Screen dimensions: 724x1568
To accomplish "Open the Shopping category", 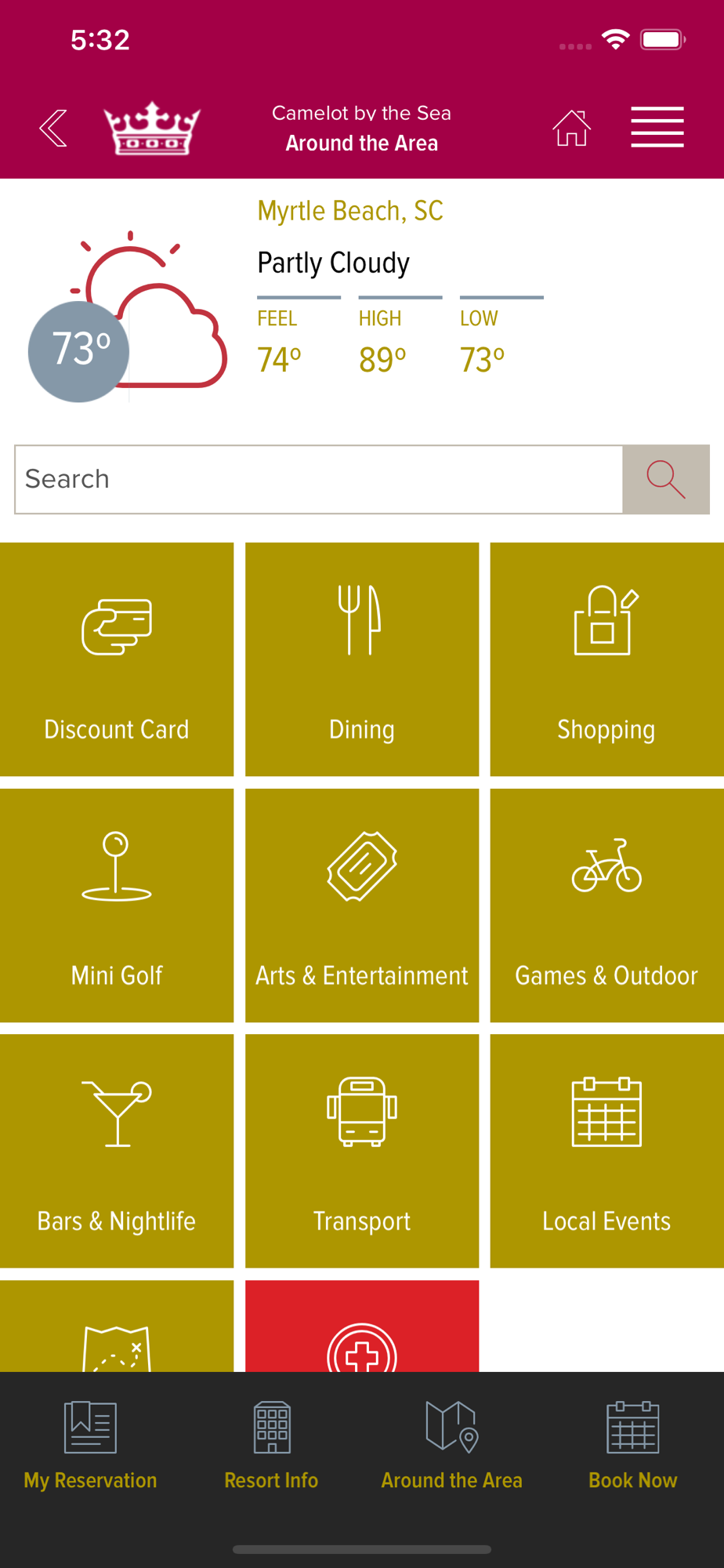I will click(x=606, y=659).
